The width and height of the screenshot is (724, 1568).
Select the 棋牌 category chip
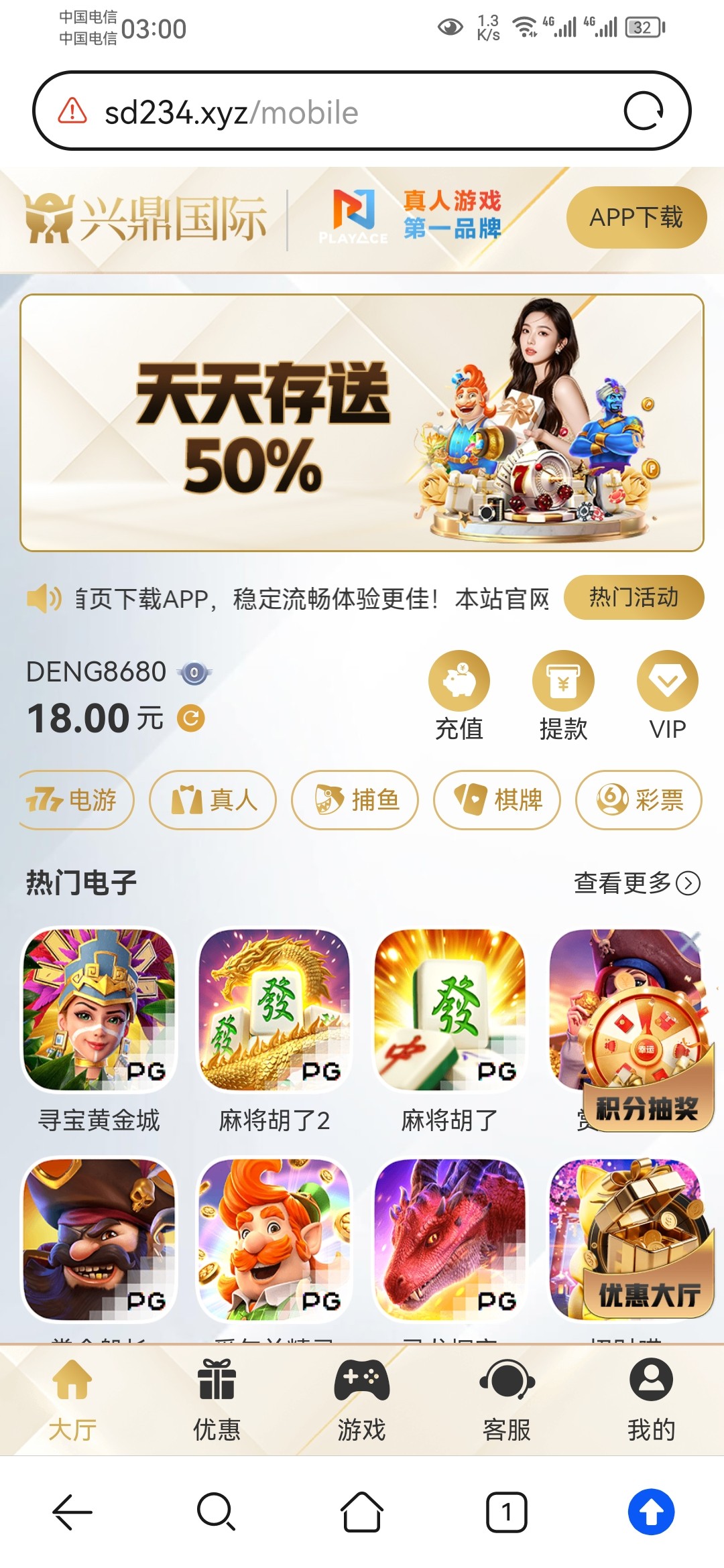point(497,800)
